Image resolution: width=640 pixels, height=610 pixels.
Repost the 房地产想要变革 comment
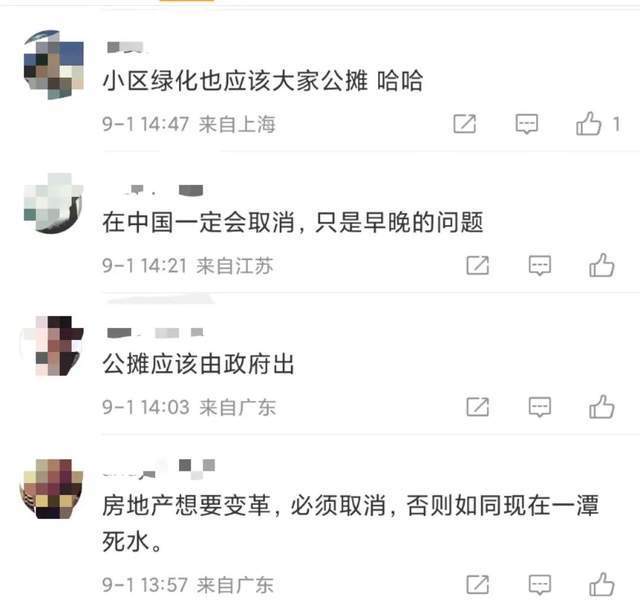(478, 584)
